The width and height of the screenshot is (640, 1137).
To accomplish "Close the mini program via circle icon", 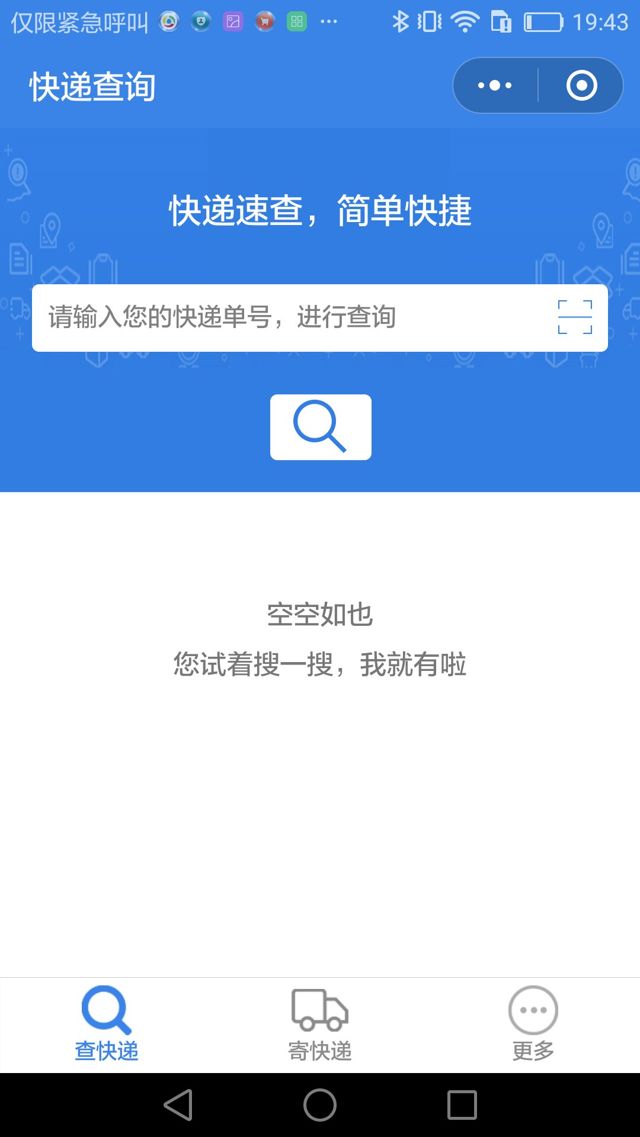I will point(581,86).
